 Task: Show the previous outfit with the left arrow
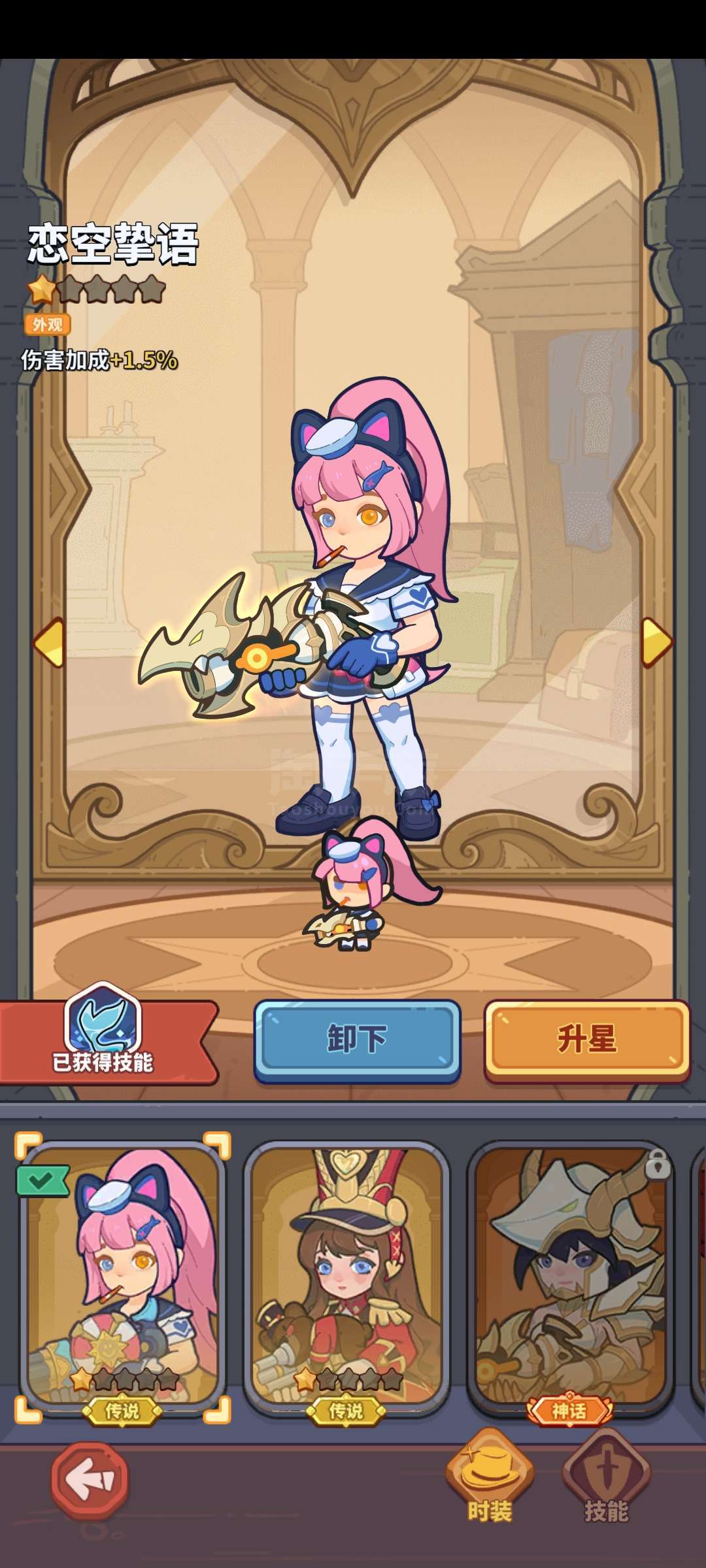(x=48, y=643)
